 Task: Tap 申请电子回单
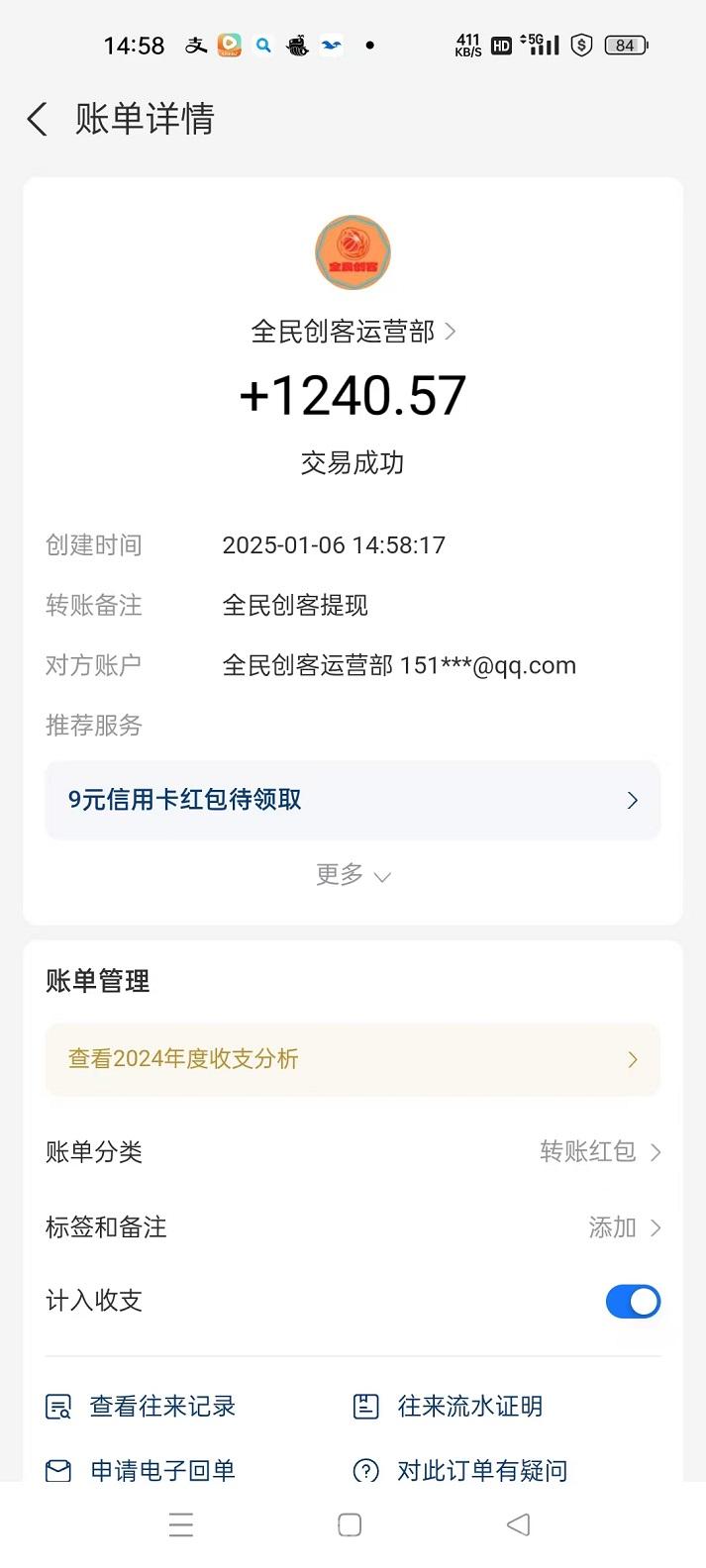142,1471
